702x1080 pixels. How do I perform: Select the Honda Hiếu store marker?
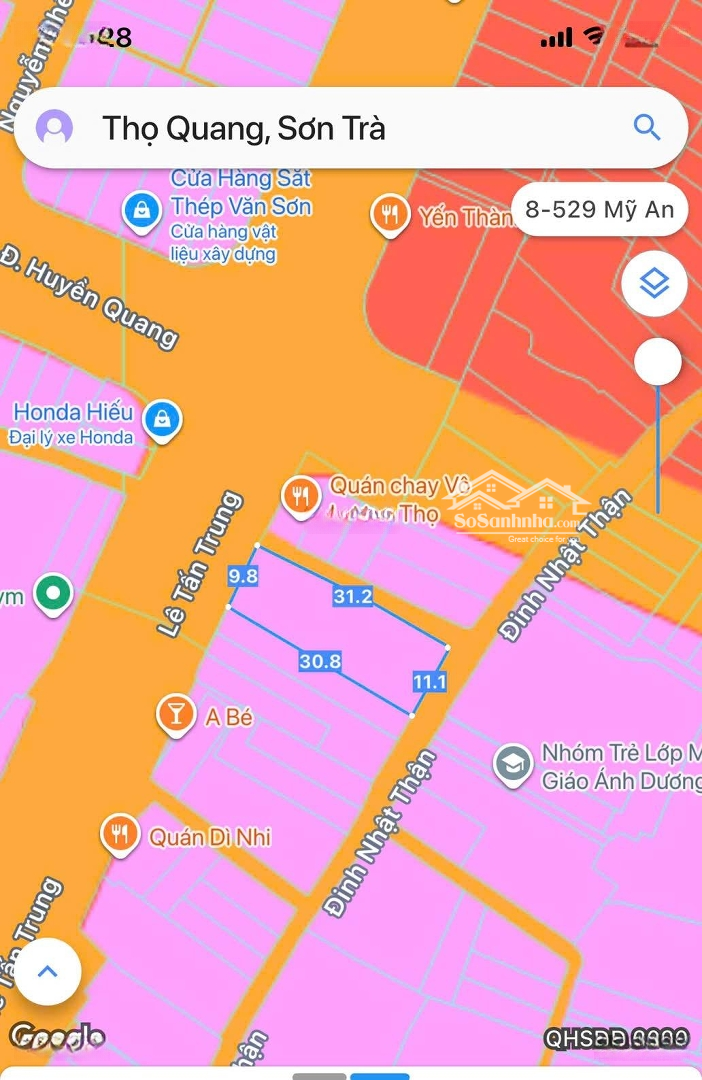[161, 421]
